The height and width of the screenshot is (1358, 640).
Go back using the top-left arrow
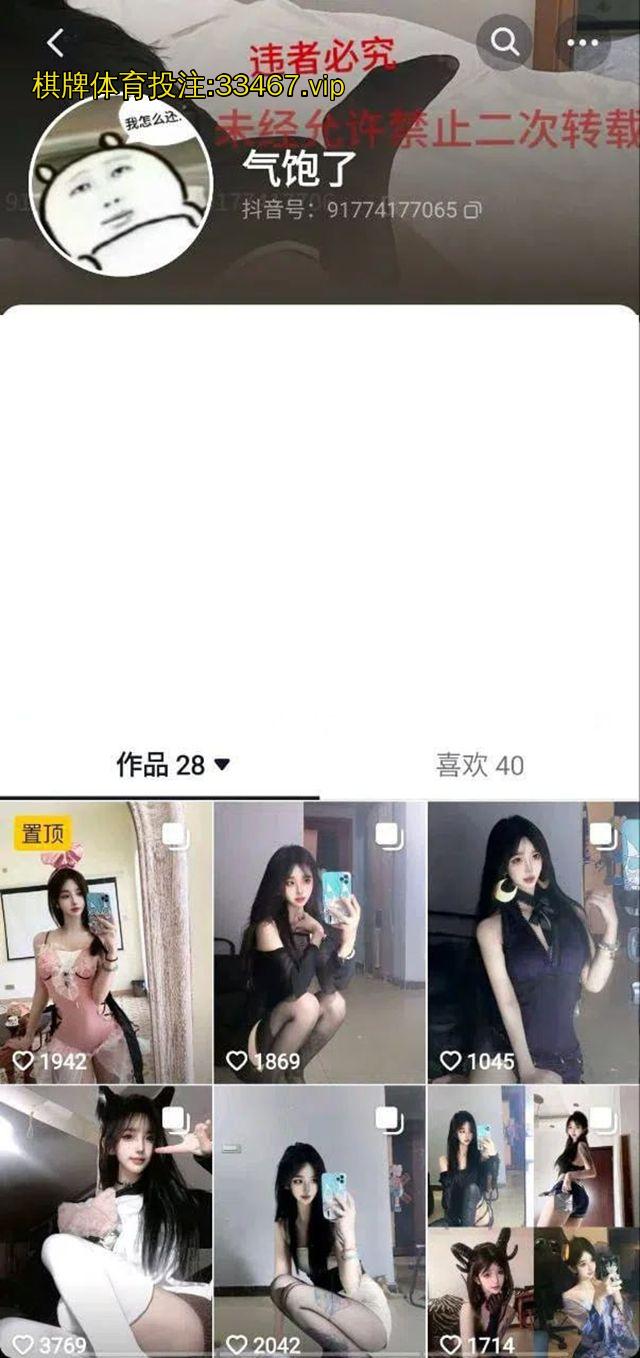pyautogui.click(x=56, y=42)
